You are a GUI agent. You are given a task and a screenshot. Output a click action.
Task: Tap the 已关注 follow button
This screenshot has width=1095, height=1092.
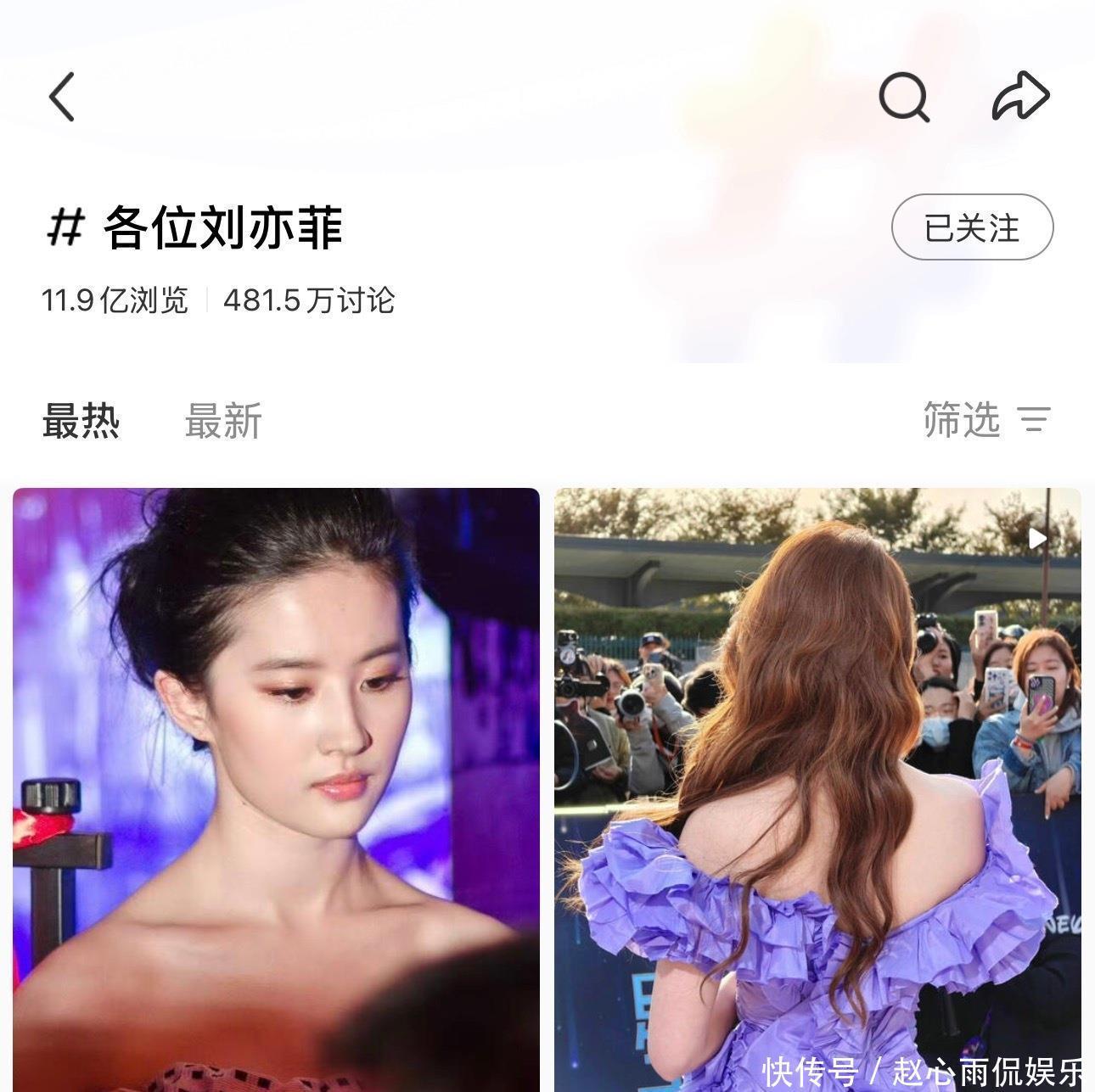[972, 227]
